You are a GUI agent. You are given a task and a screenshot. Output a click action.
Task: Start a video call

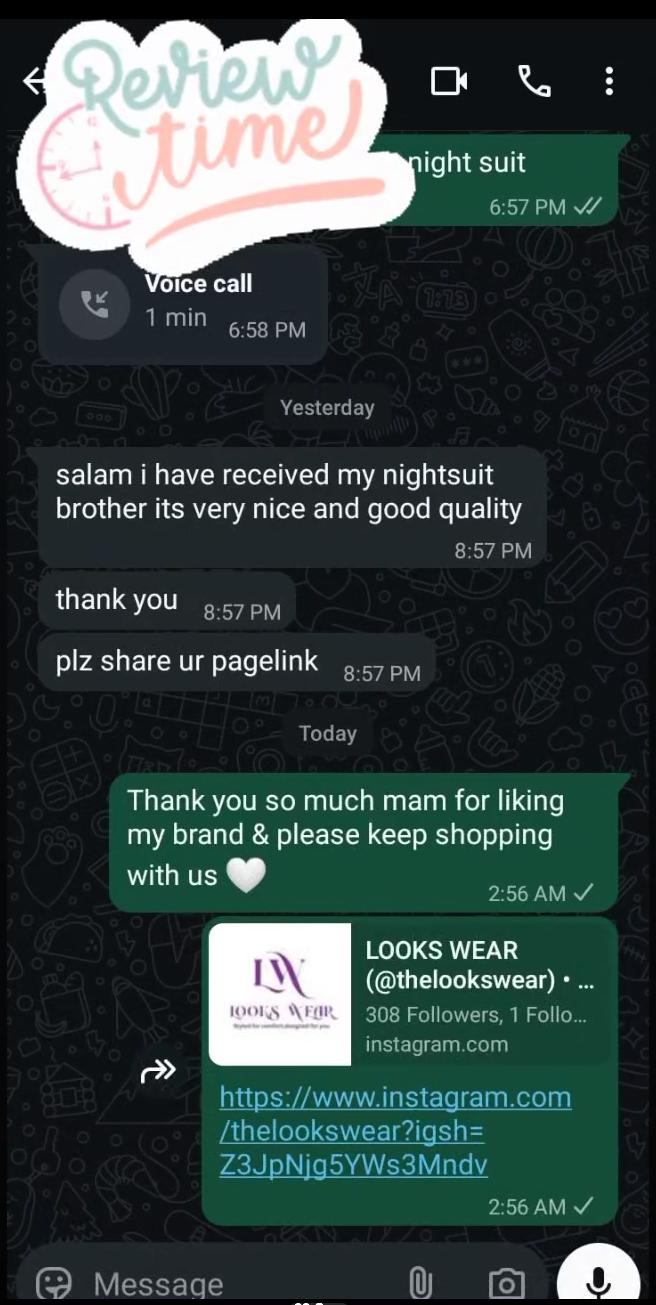pyautogui.click(x=448, y=81)
